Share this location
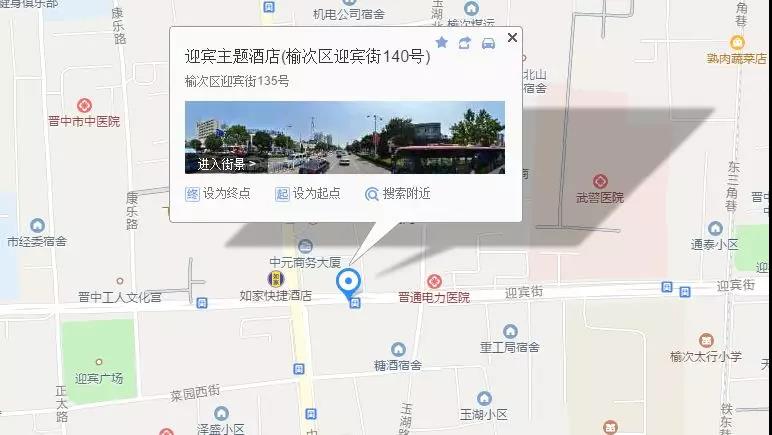772x435 pixels. click(x=465, y=42)
